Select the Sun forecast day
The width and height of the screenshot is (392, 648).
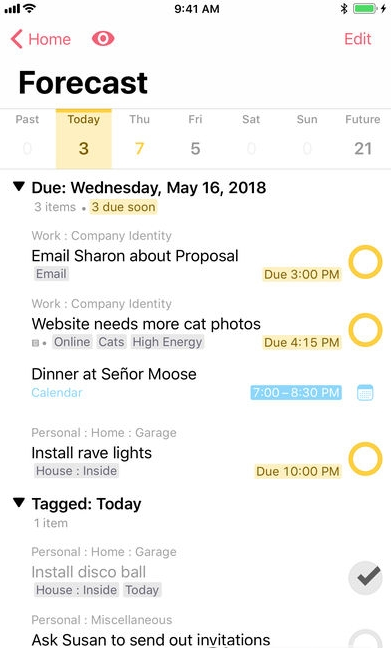(x=307, y=138)
